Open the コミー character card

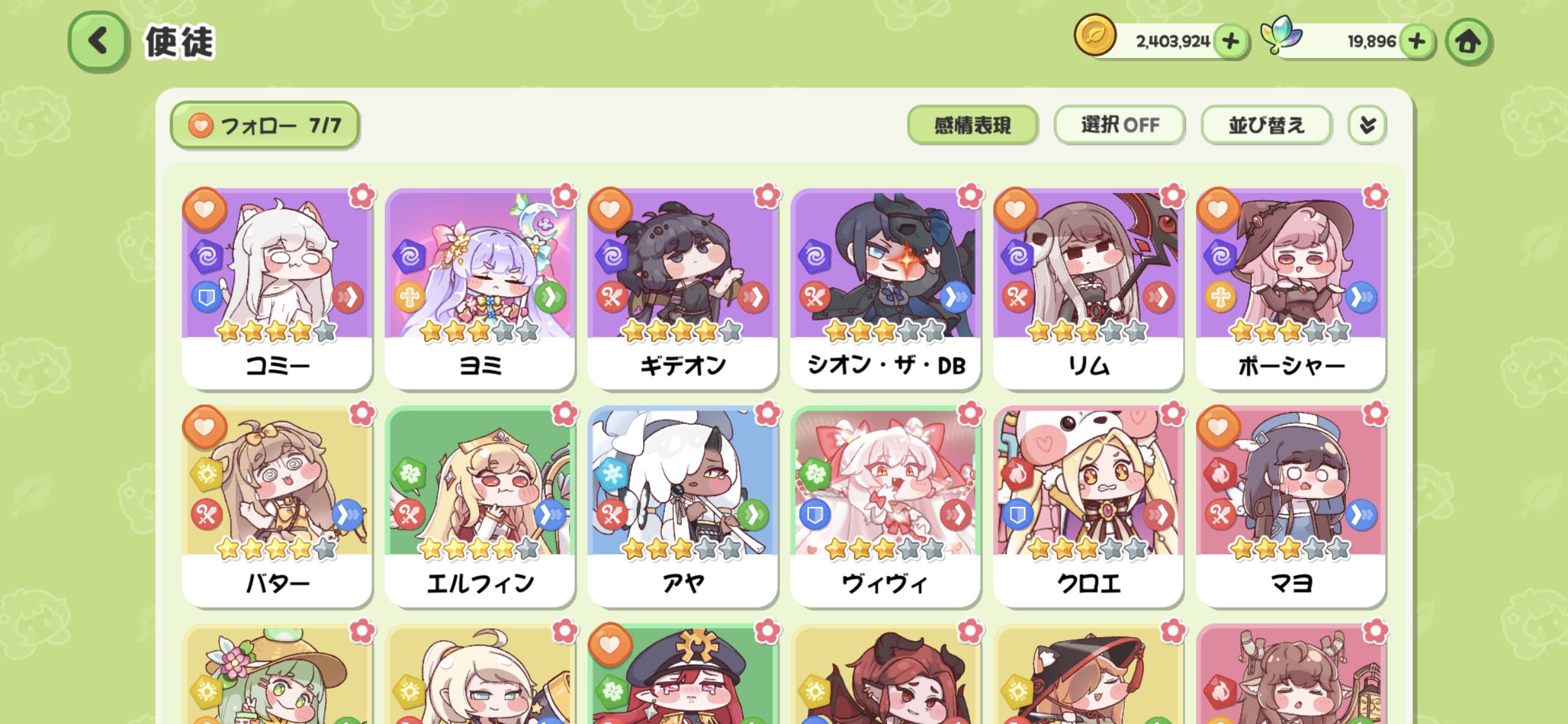277,290
